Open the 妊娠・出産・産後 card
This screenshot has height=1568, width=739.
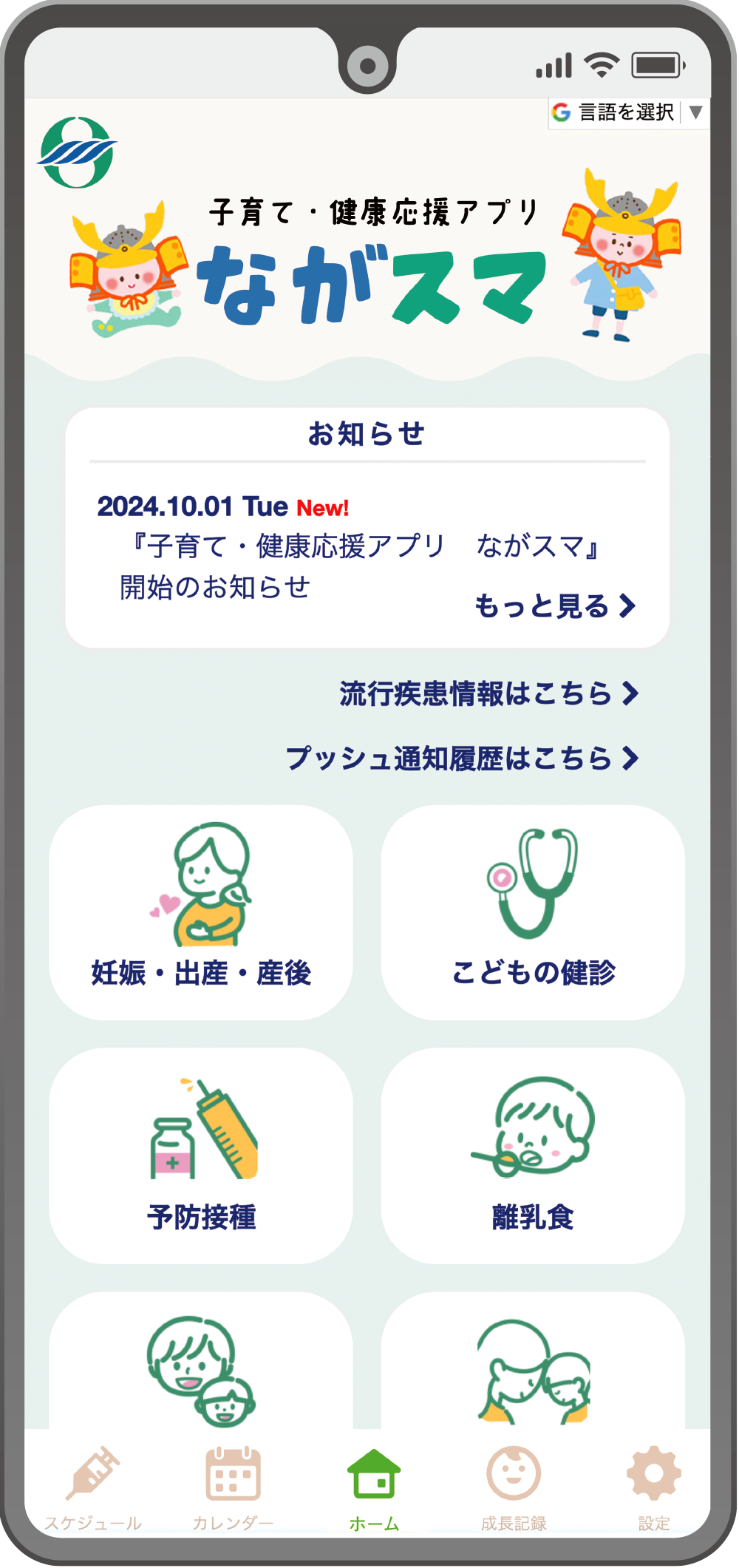point(201,913)
